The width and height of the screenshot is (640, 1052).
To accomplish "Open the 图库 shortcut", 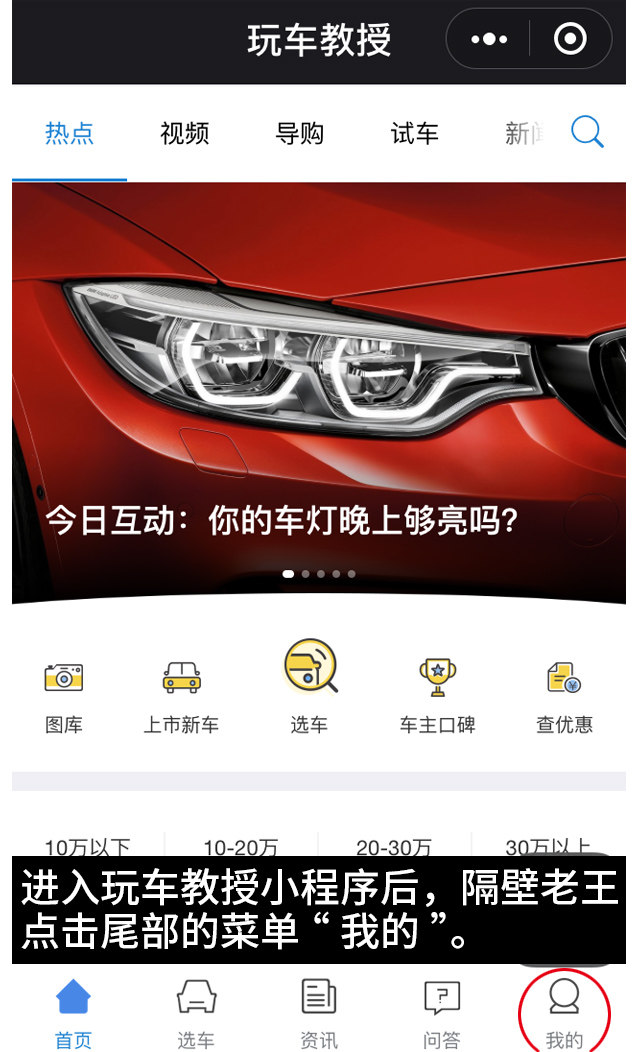I will coord(64,692).
